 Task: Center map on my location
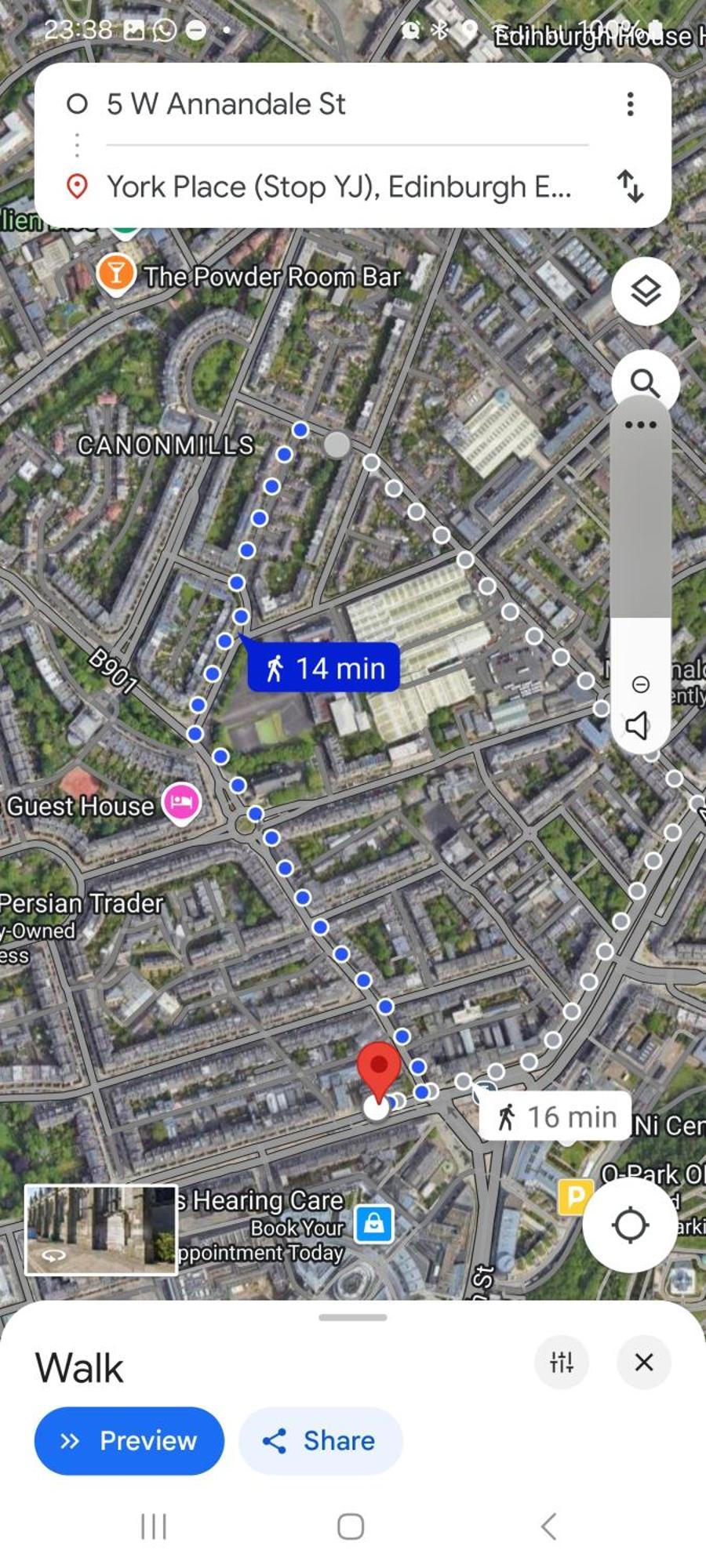630,1225
